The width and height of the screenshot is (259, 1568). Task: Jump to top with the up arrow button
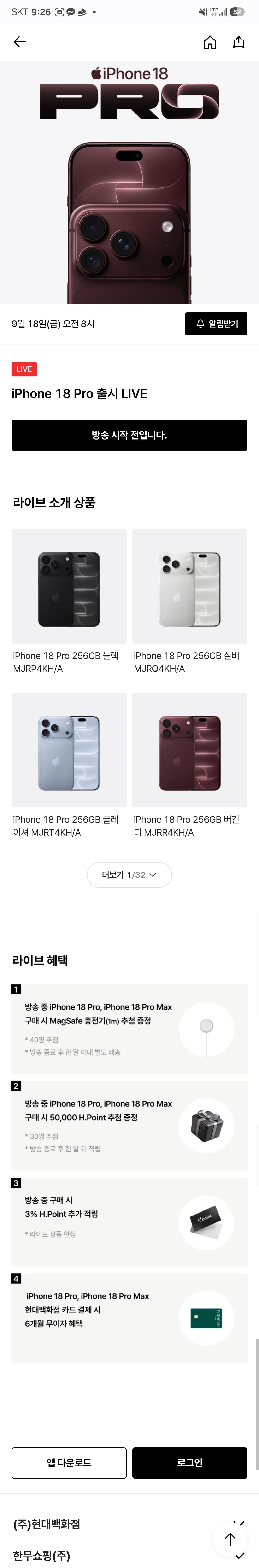pyautogui.click(x=230, y=1540)
